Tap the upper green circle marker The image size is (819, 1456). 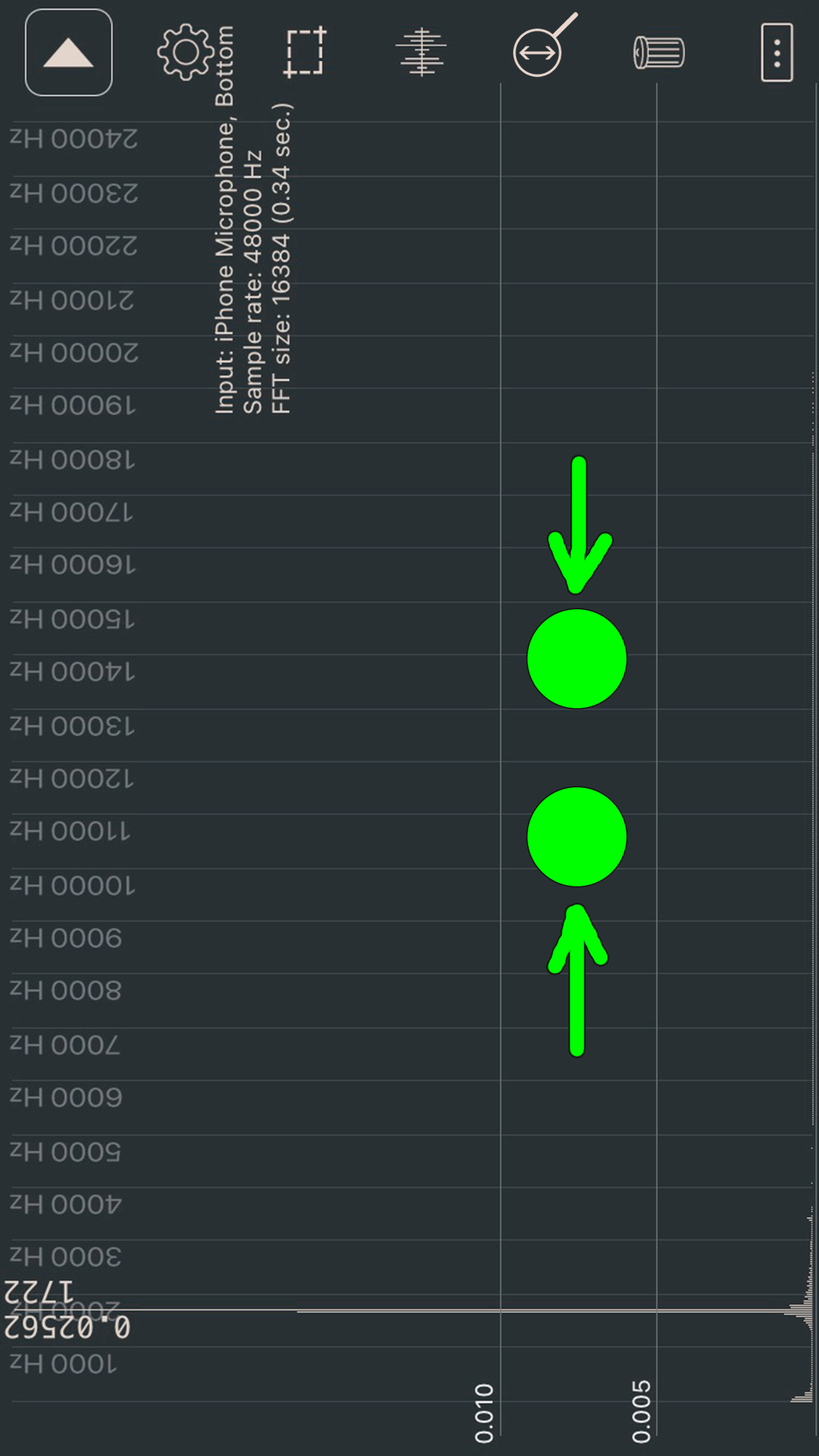point(576,659)
